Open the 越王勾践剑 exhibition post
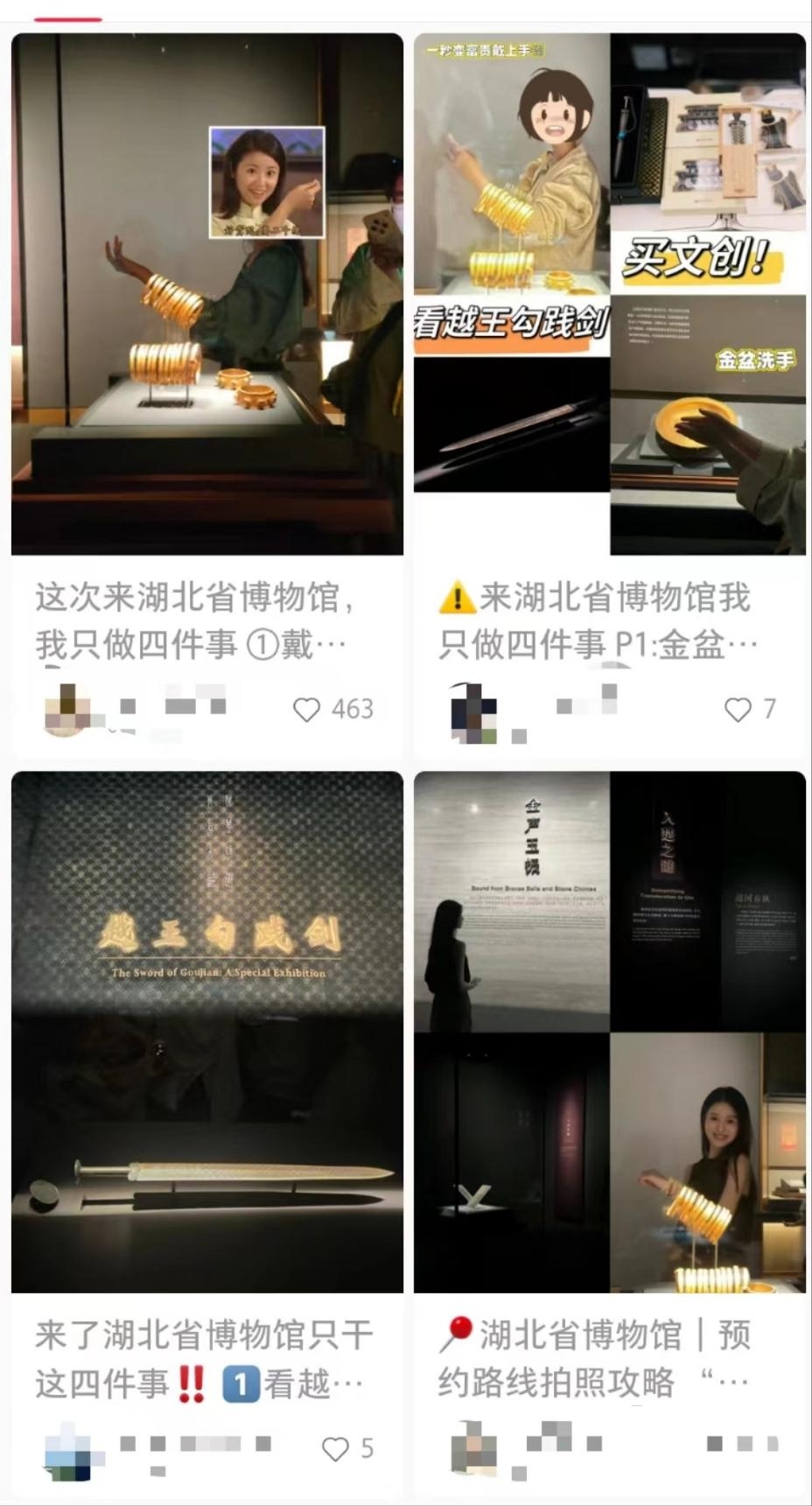This screenshot has height=1506, width=812. coord(207,1031)
